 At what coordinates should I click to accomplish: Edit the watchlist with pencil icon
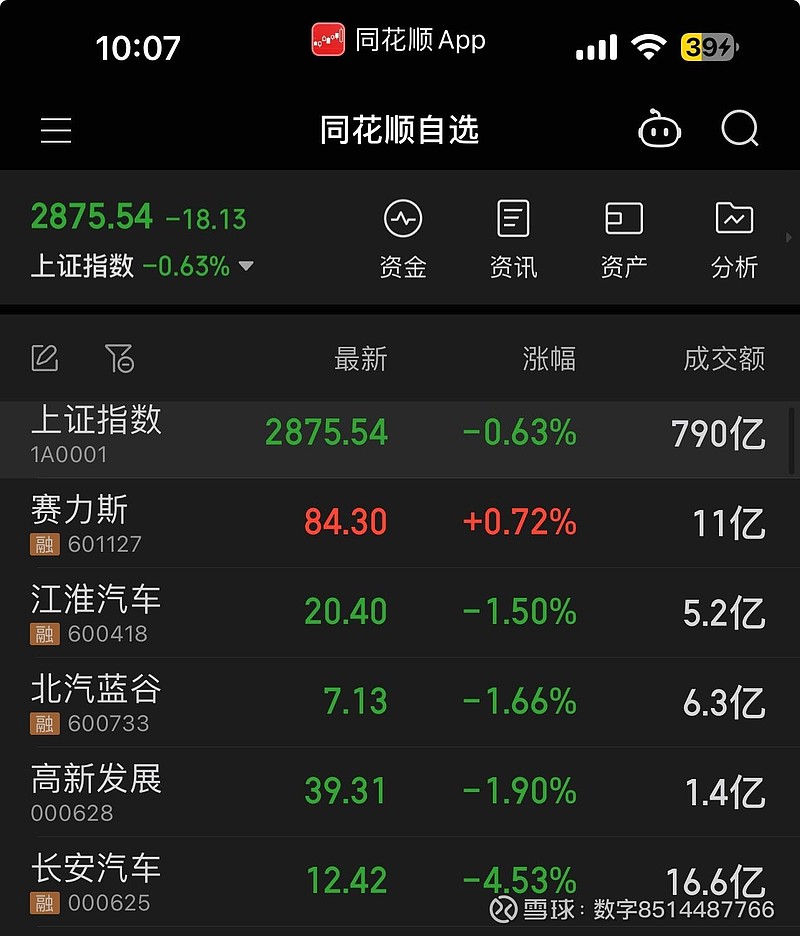pos(45,358)
